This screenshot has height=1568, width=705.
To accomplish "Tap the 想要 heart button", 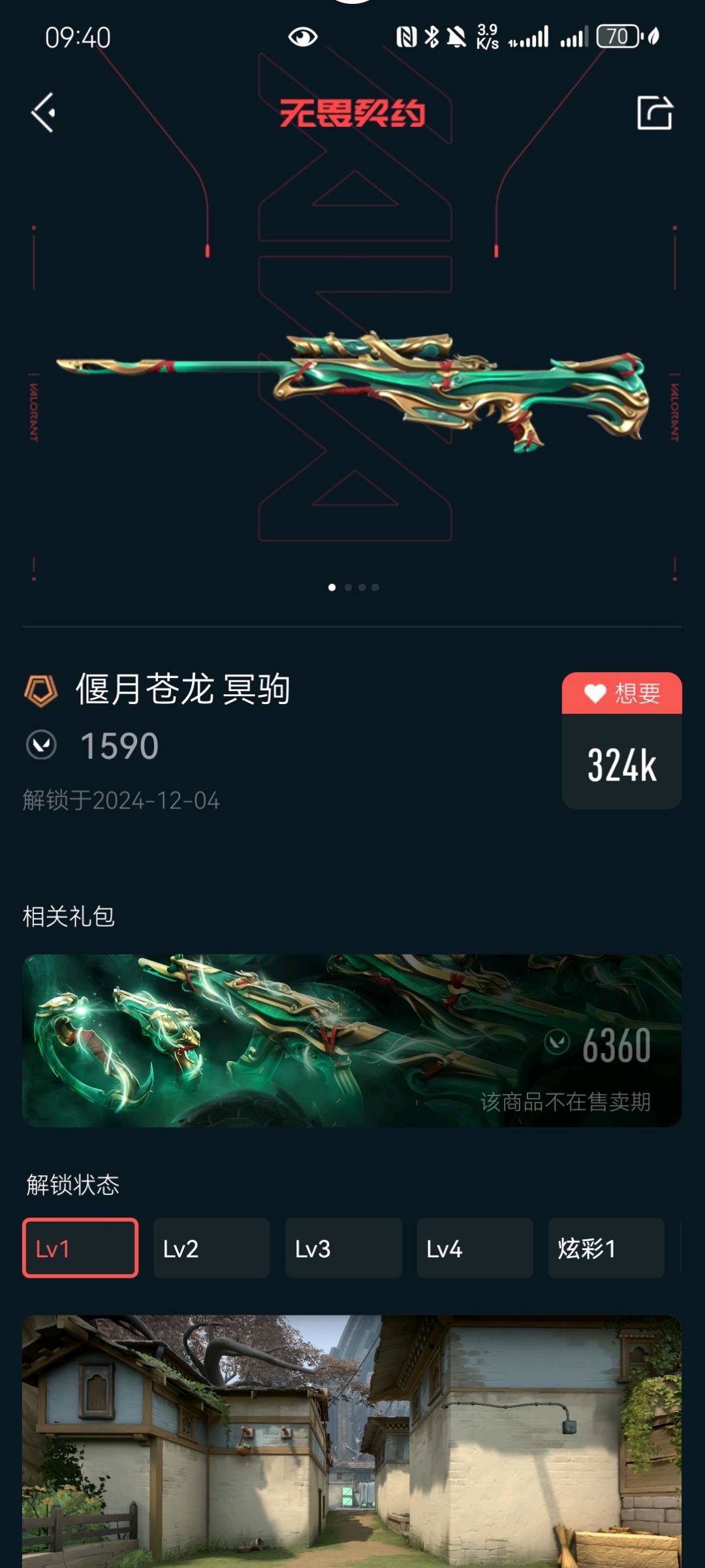I will tap(621, 693).
